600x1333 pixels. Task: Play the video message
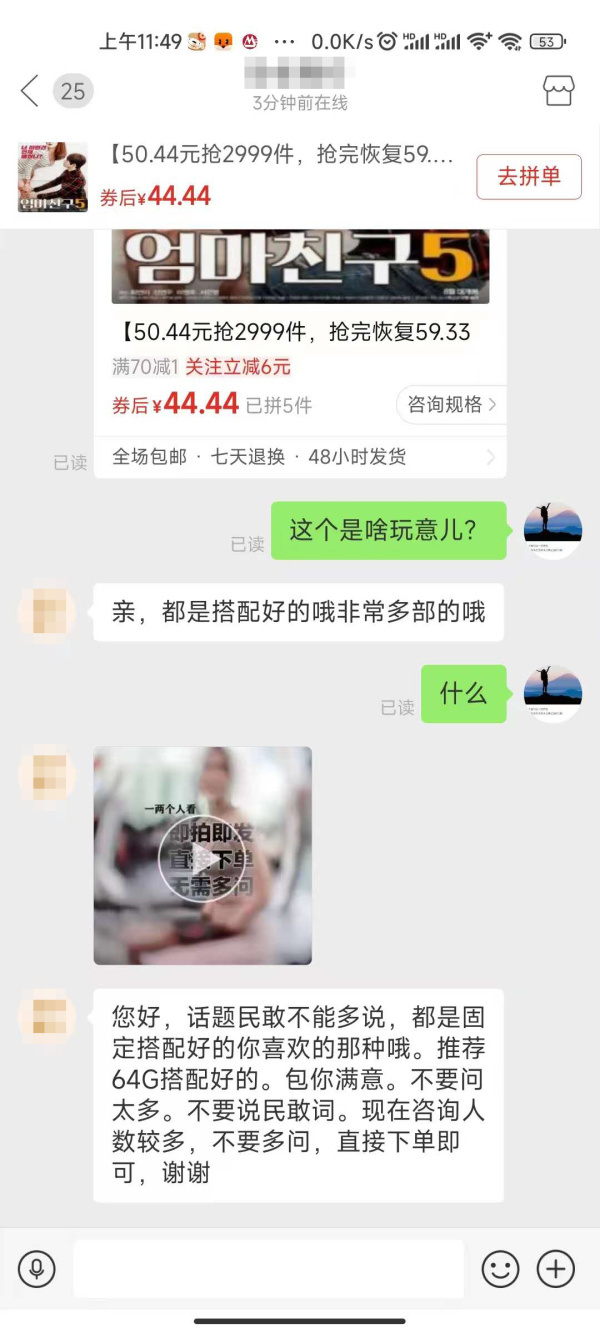202,856
